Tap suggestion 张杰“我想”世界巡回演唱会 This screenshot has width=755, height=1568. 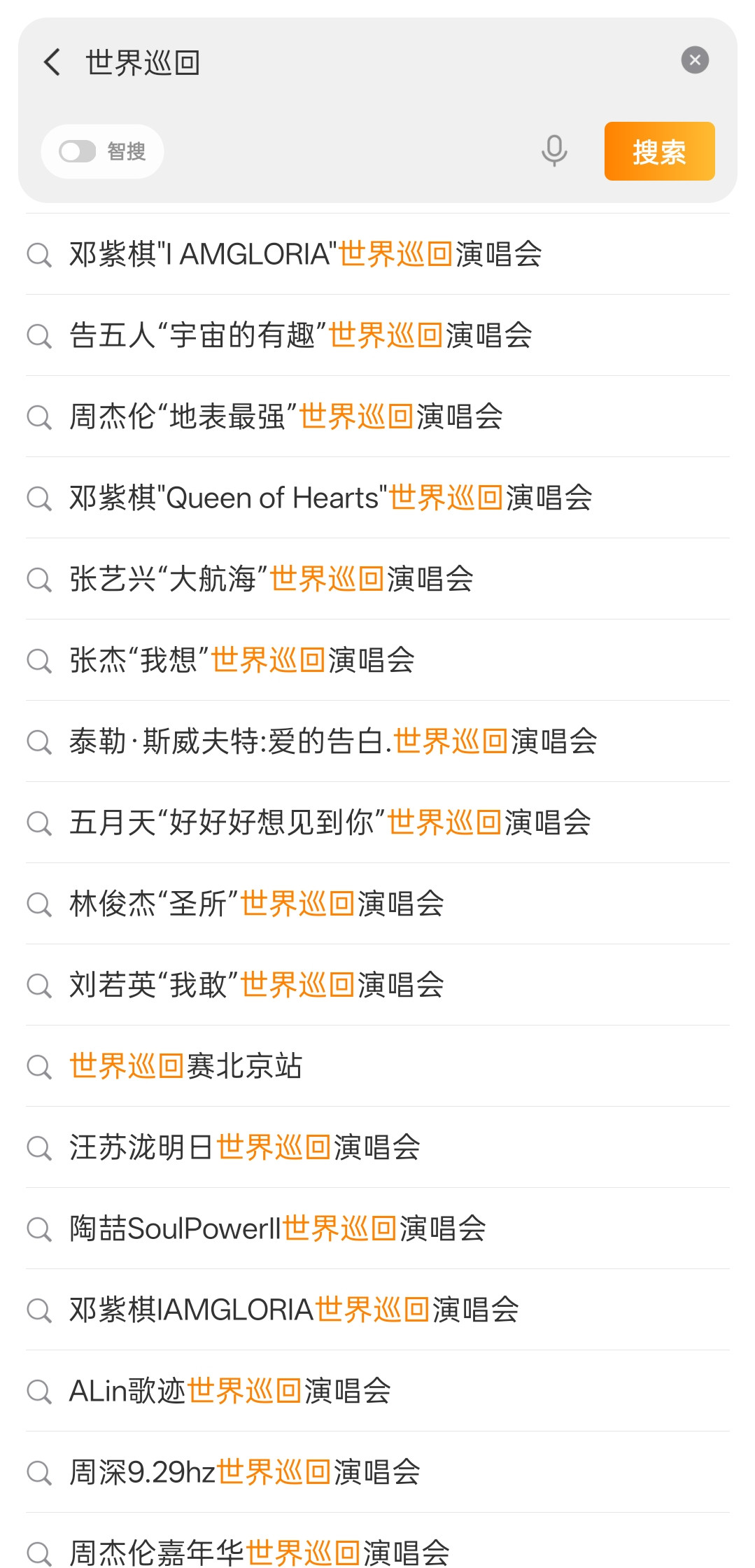pyautogui.click(x=241, y=660)
